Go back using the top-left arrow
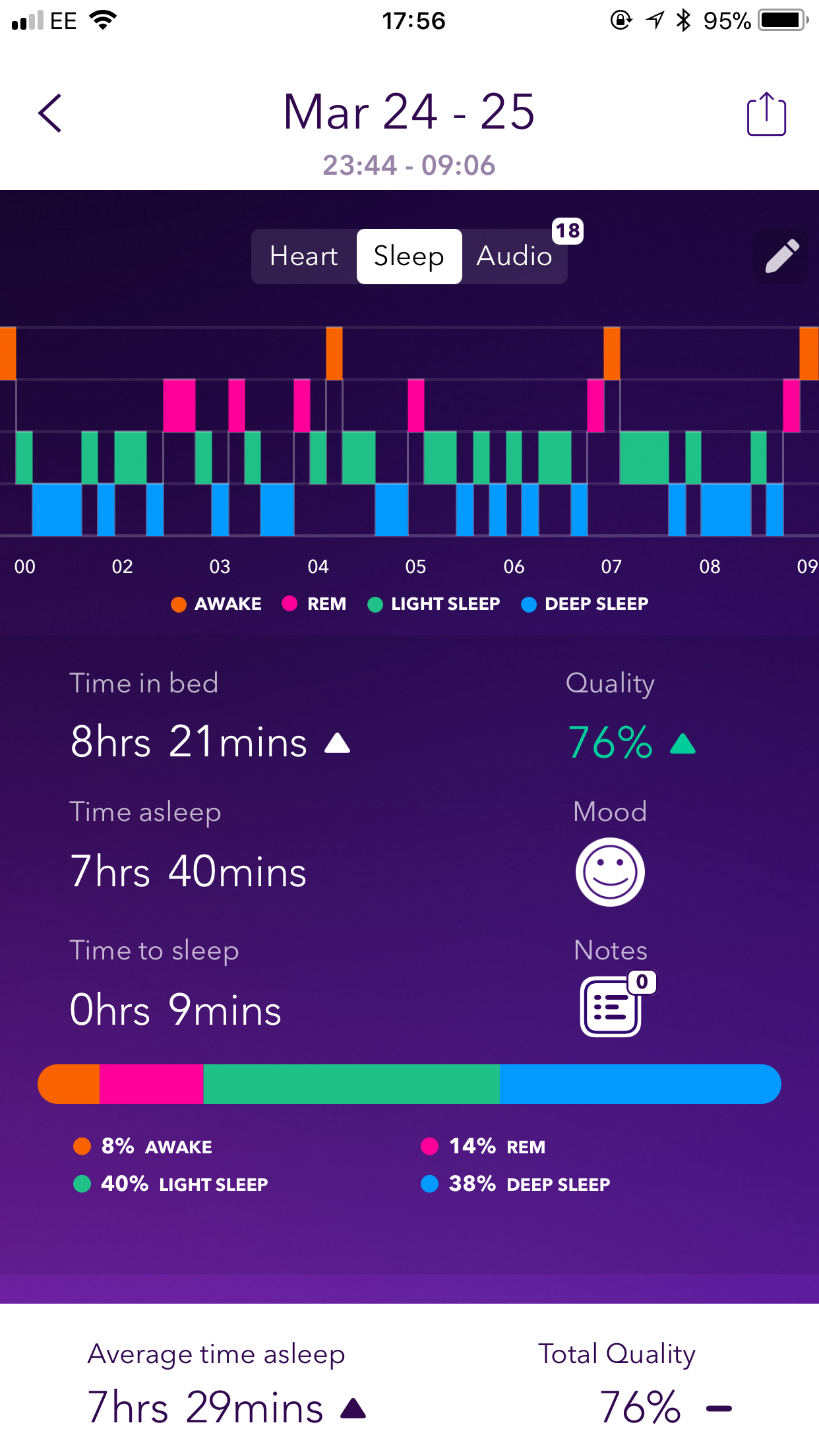The height and width of the screenshot is (1456, 819). 50,113
